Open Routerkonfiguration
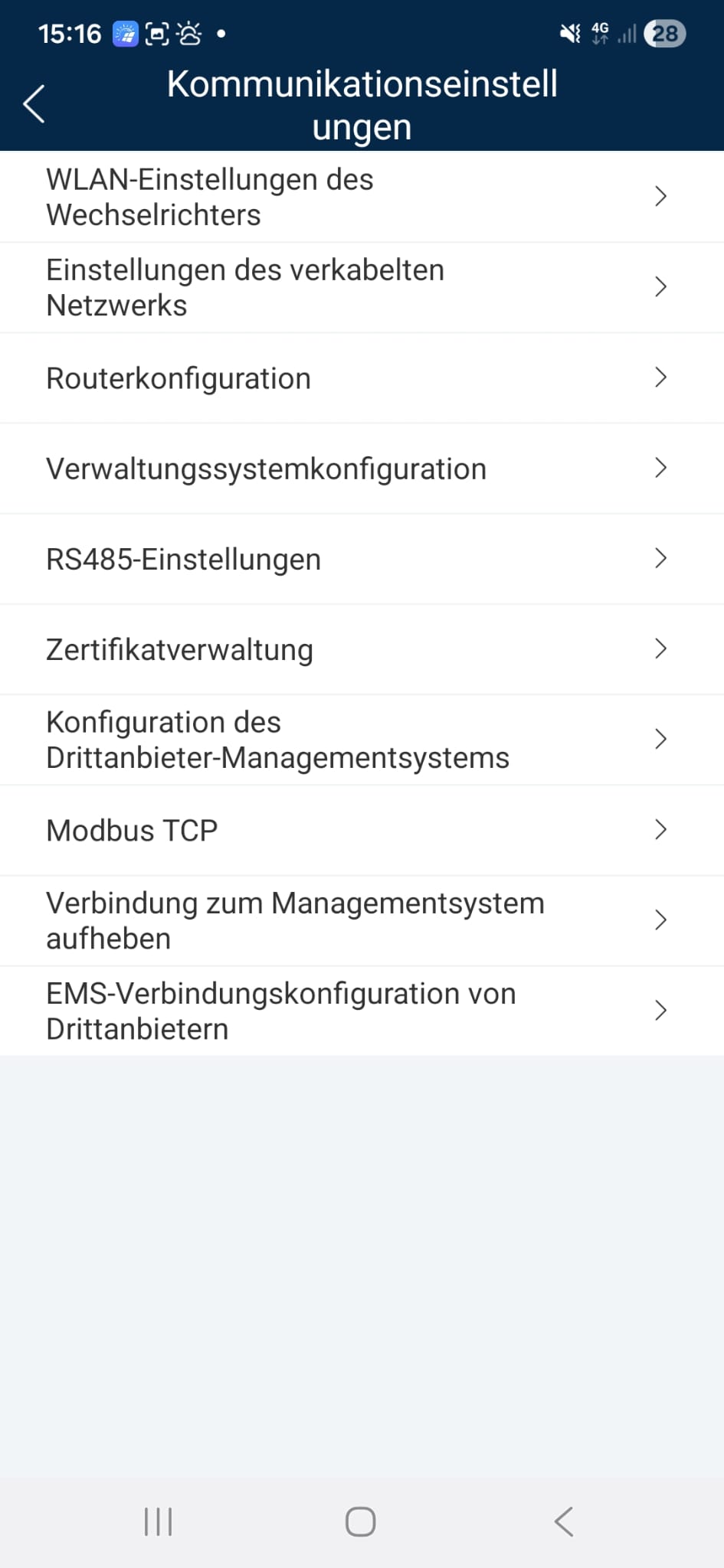 (362, 378)
